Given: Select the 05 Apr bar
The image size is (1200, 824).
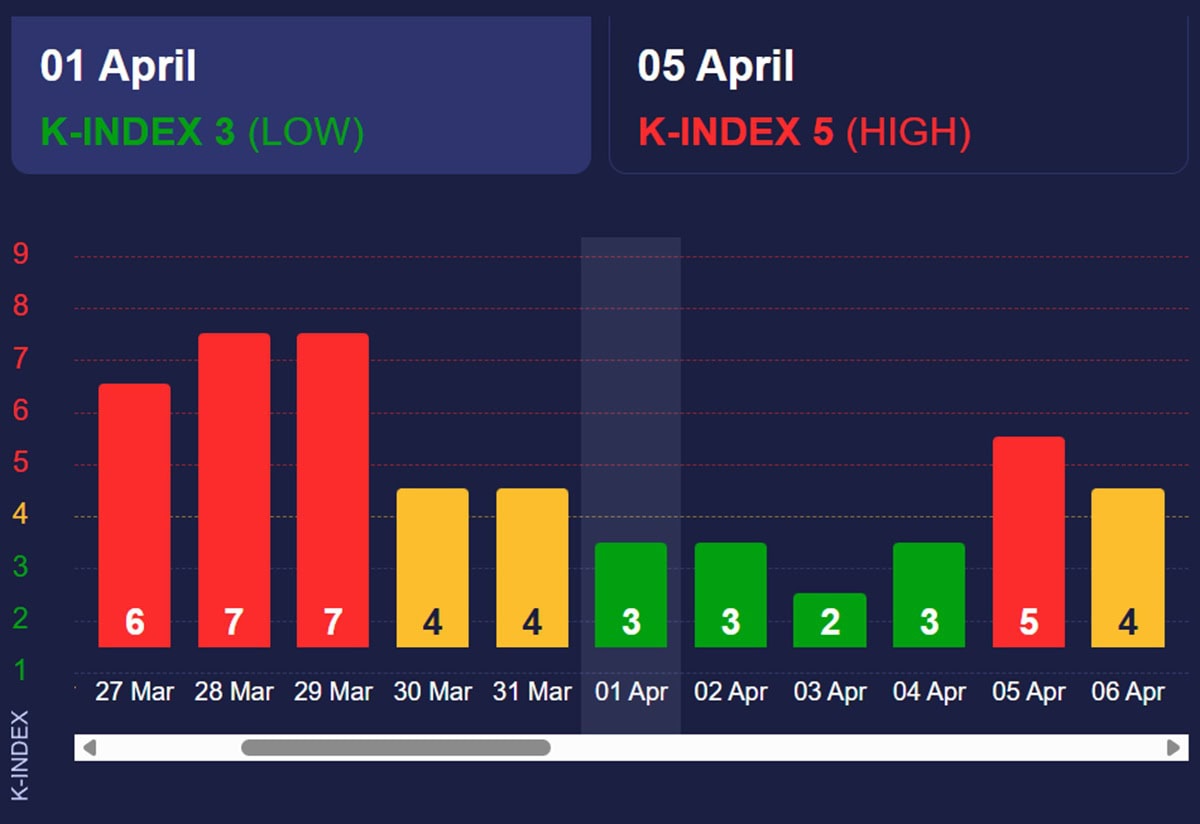Looking at the screenshot, I should click(1028, 541).
